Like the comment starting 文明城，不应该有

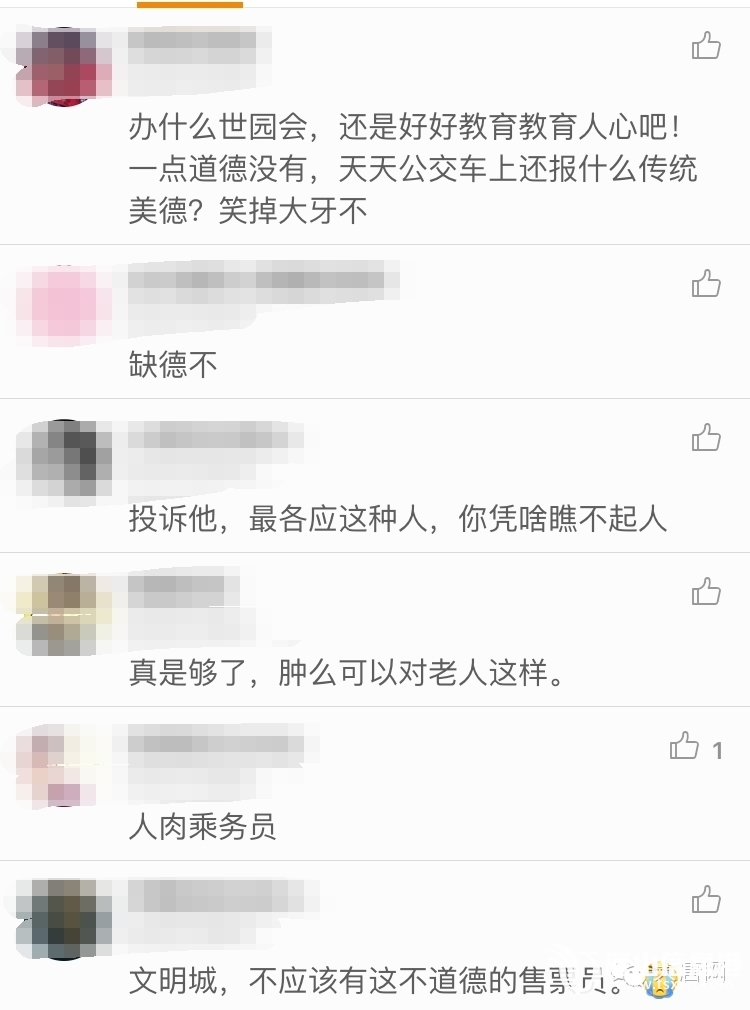point(706,898)
